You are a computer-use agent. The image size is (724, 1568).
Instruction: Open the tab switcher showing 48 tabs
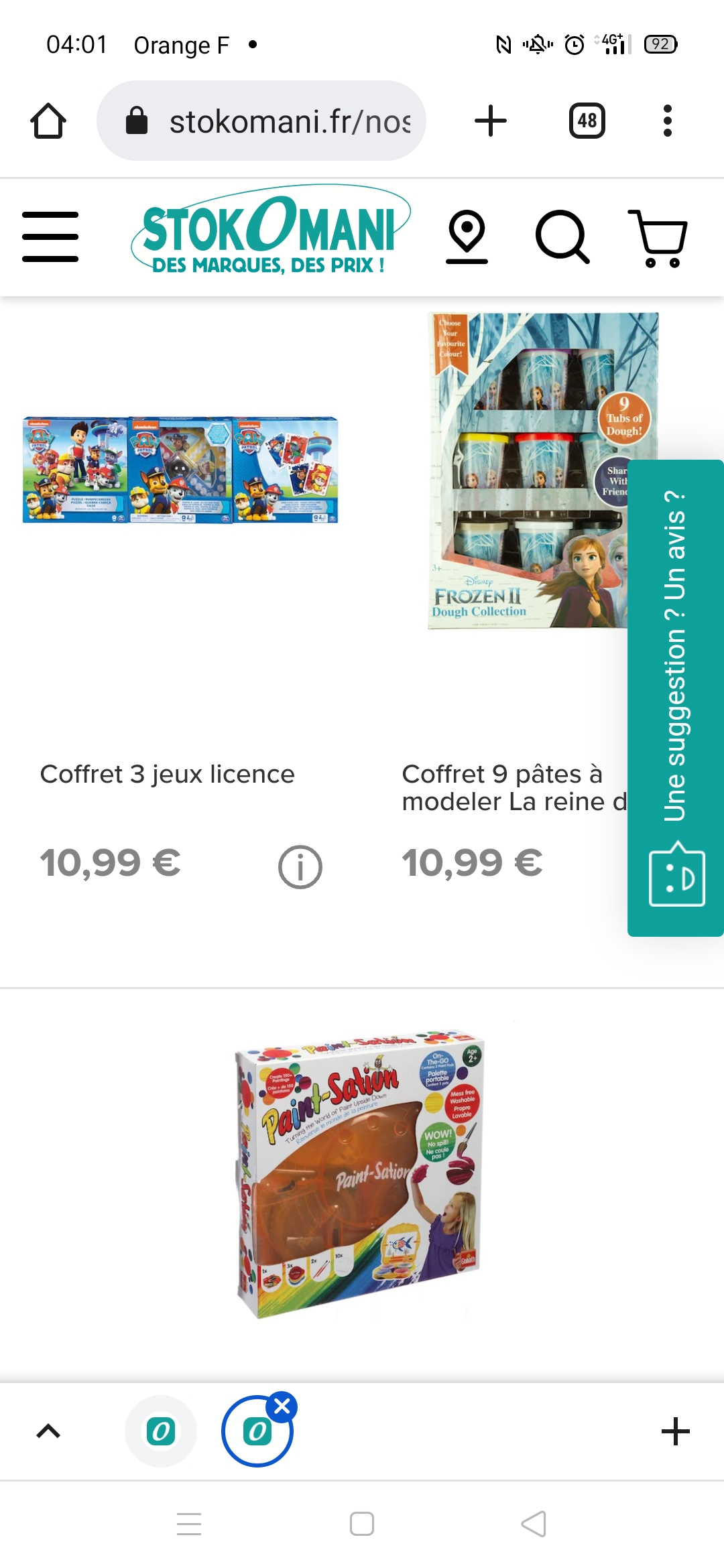pos(587,121)
